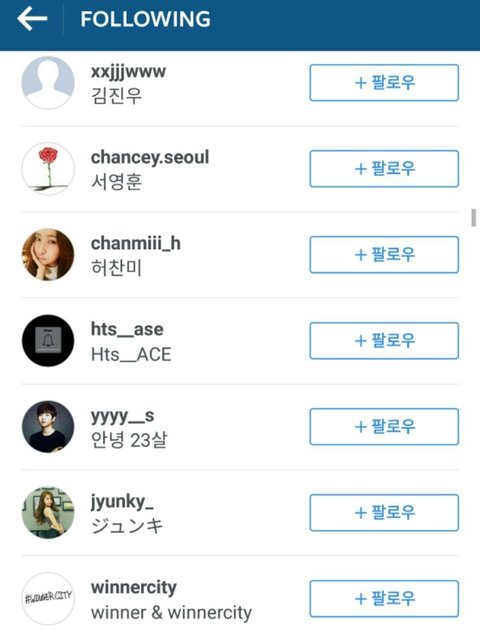Image resolution: width=480 pixels, height=640 pixels.
Task: Tap the follow button beside chanmiii_h
Action: coord(384,255)
